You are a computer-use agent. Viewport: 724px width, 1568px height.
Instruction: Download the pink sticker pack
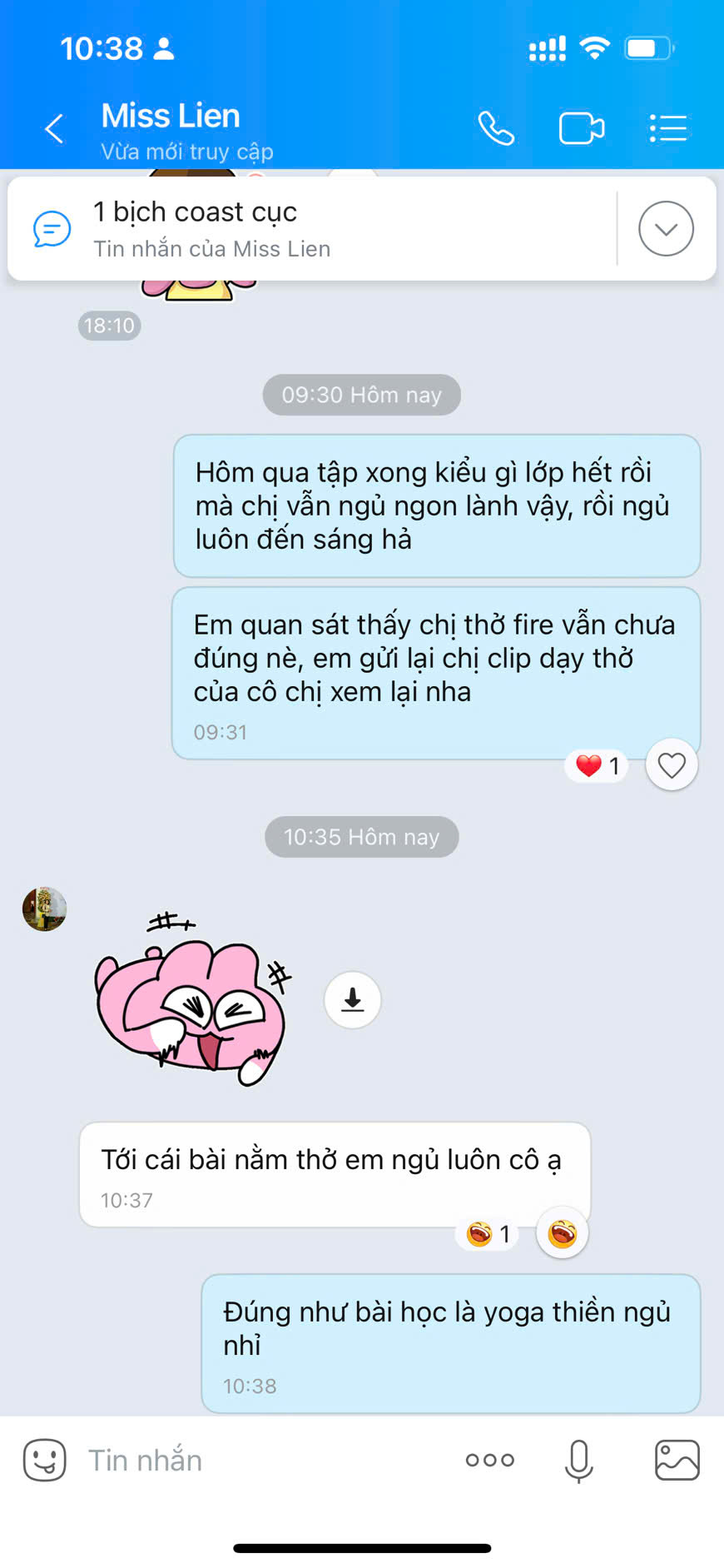[x=353, y=999]
